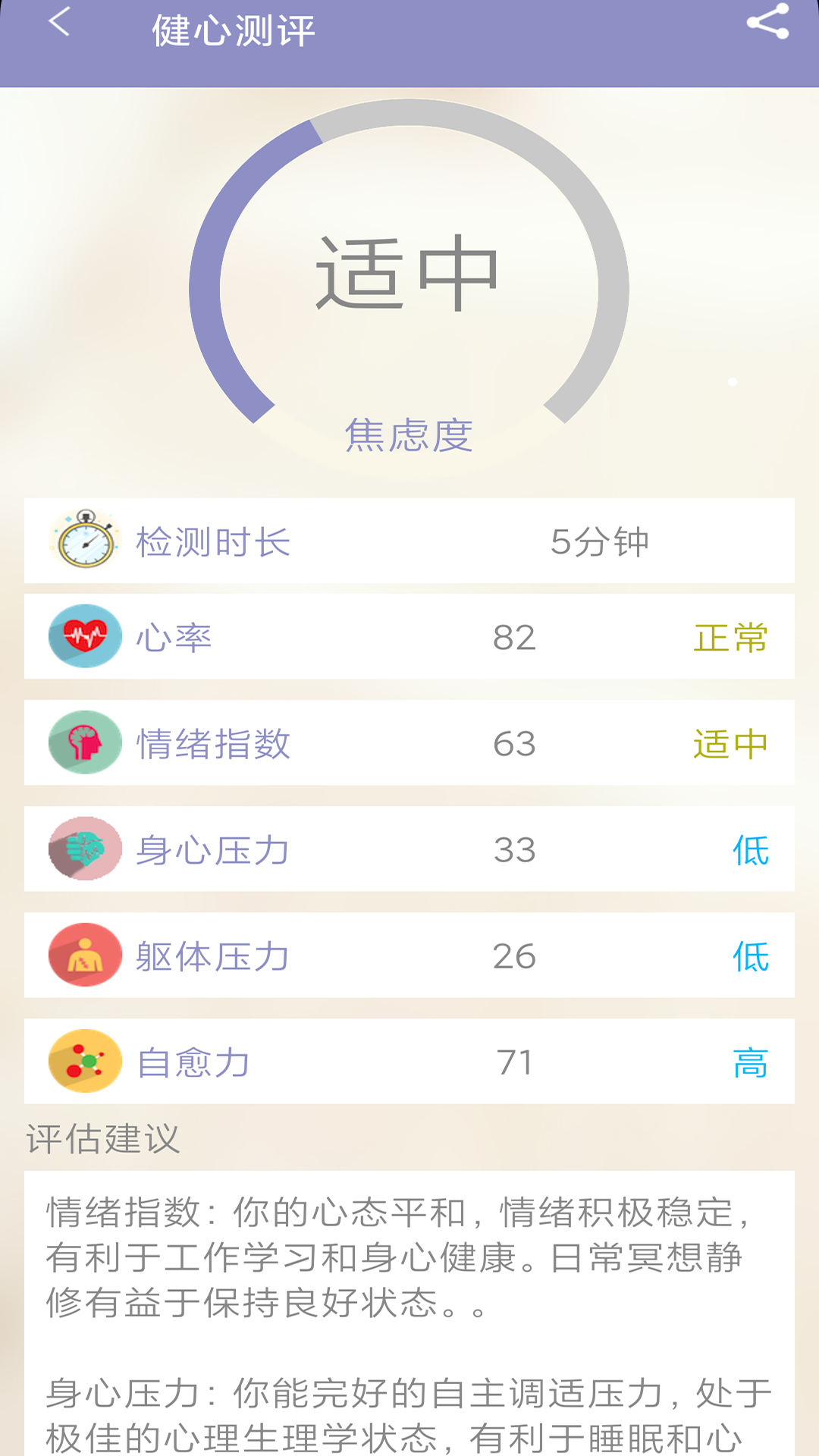The height and width of the screenshot is (1456, 819).
Task: Select the 身心压力 stress icon
Action: [83, 849]
